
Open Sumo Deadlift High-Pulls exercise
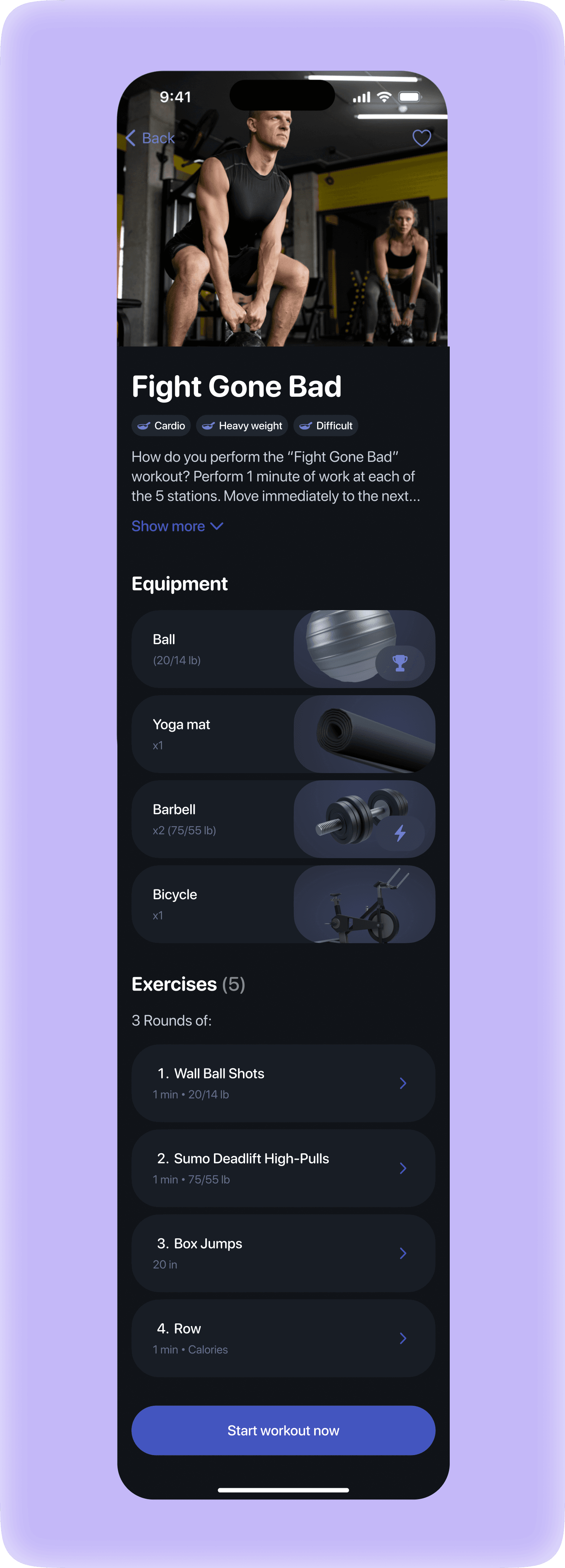(x=283, y=1168)
